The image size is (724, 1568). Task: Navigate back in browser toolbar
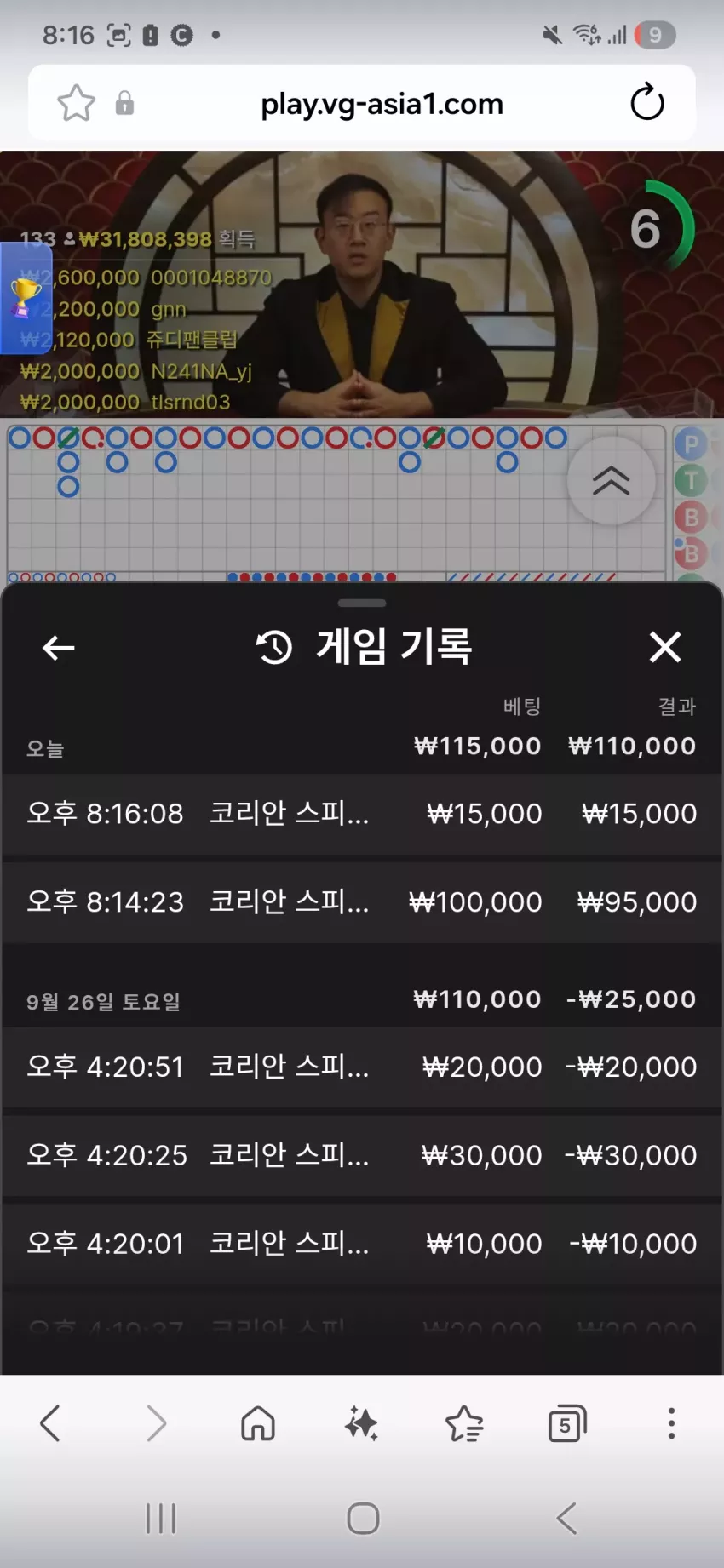click(x=50, y=1422)
